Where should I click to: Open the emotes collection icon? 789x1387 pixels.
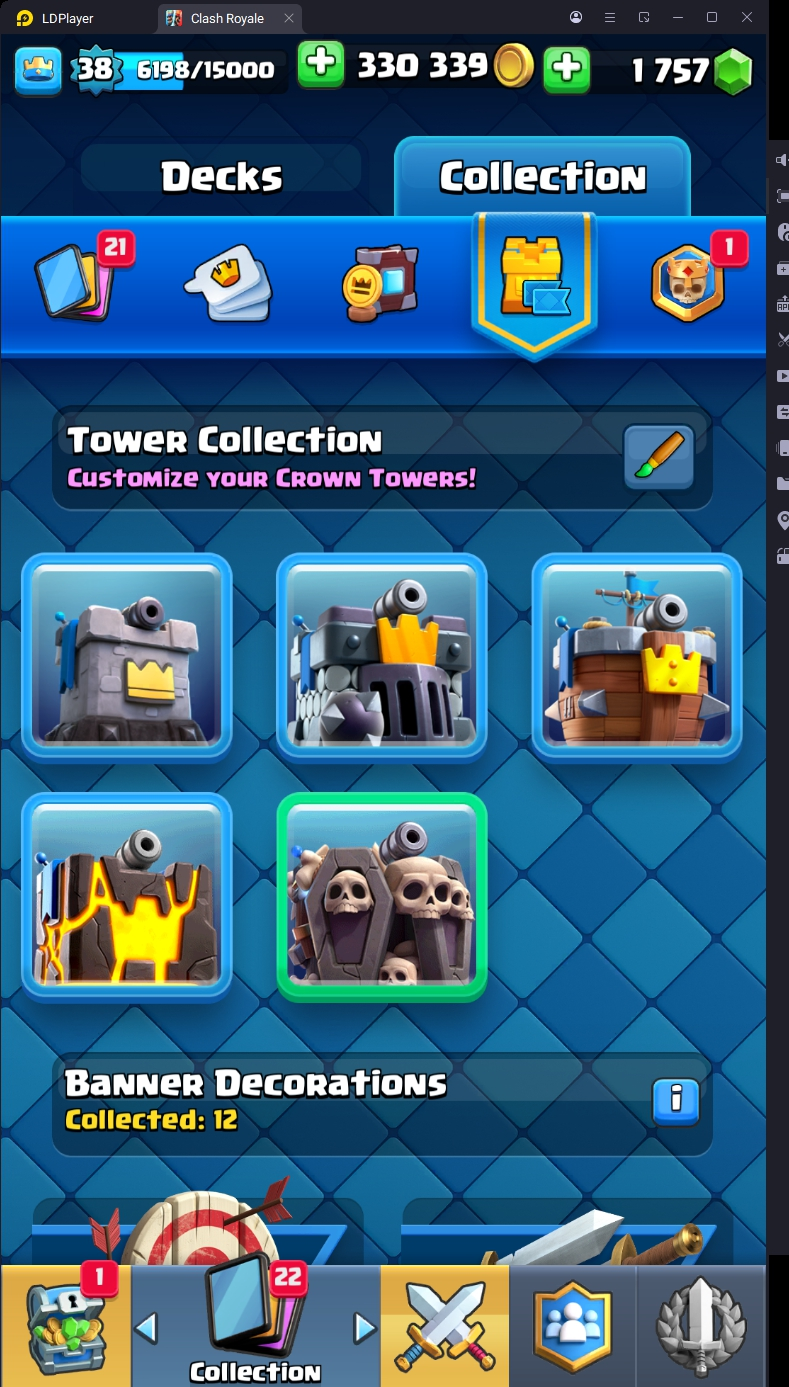pos(228,282)
